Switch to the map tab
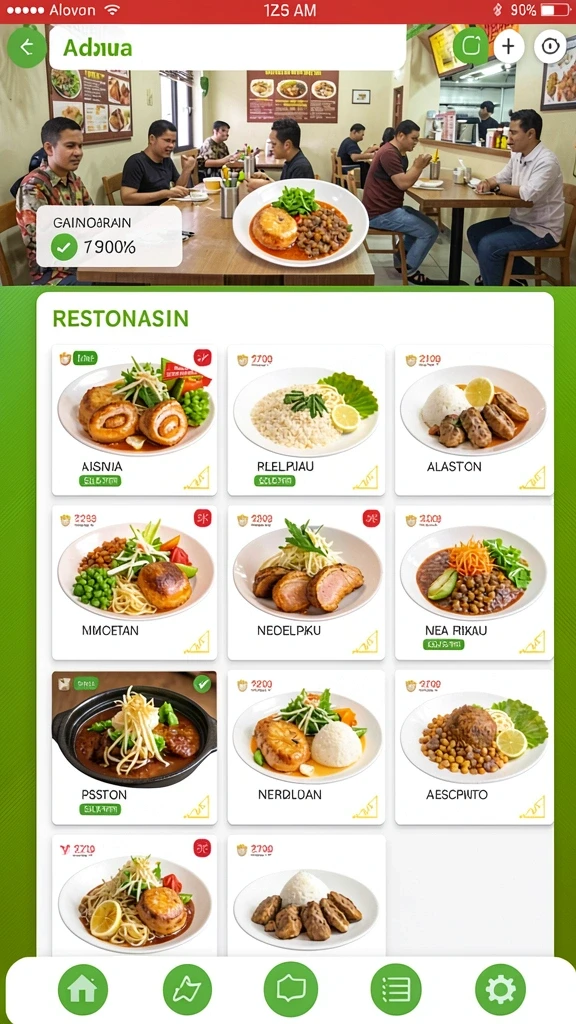 coord(187,989)
